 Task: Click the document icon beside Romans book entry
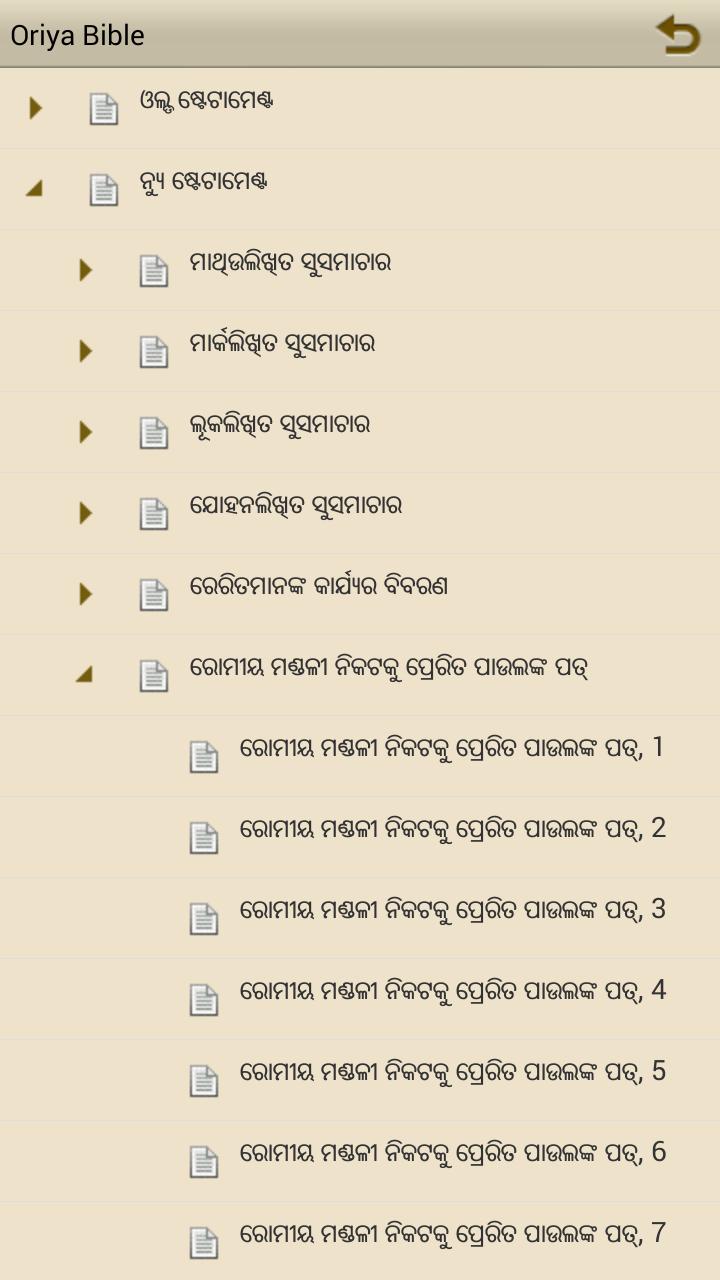click(x=153, y=675)
